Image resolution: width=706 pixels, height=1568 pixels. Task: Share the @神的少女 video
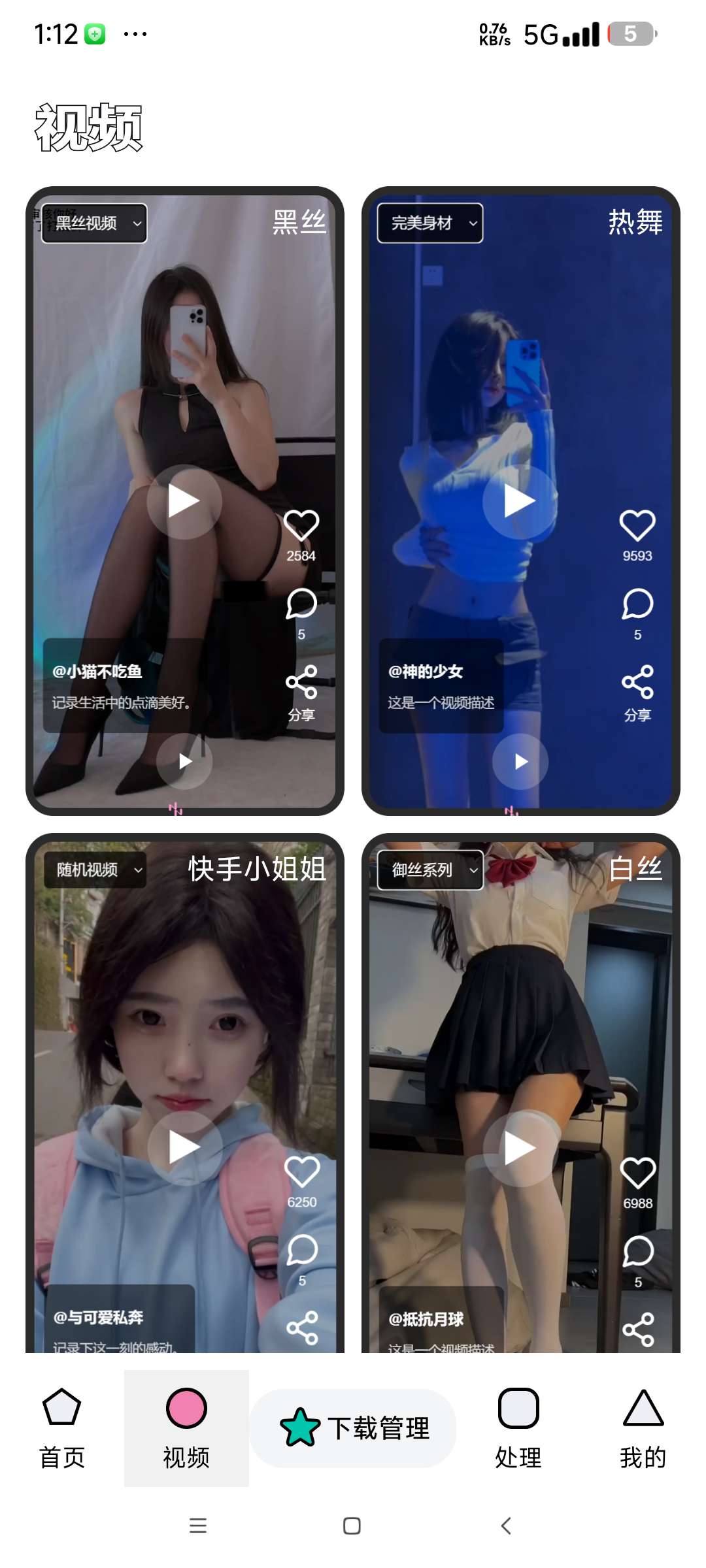[637, 683]
